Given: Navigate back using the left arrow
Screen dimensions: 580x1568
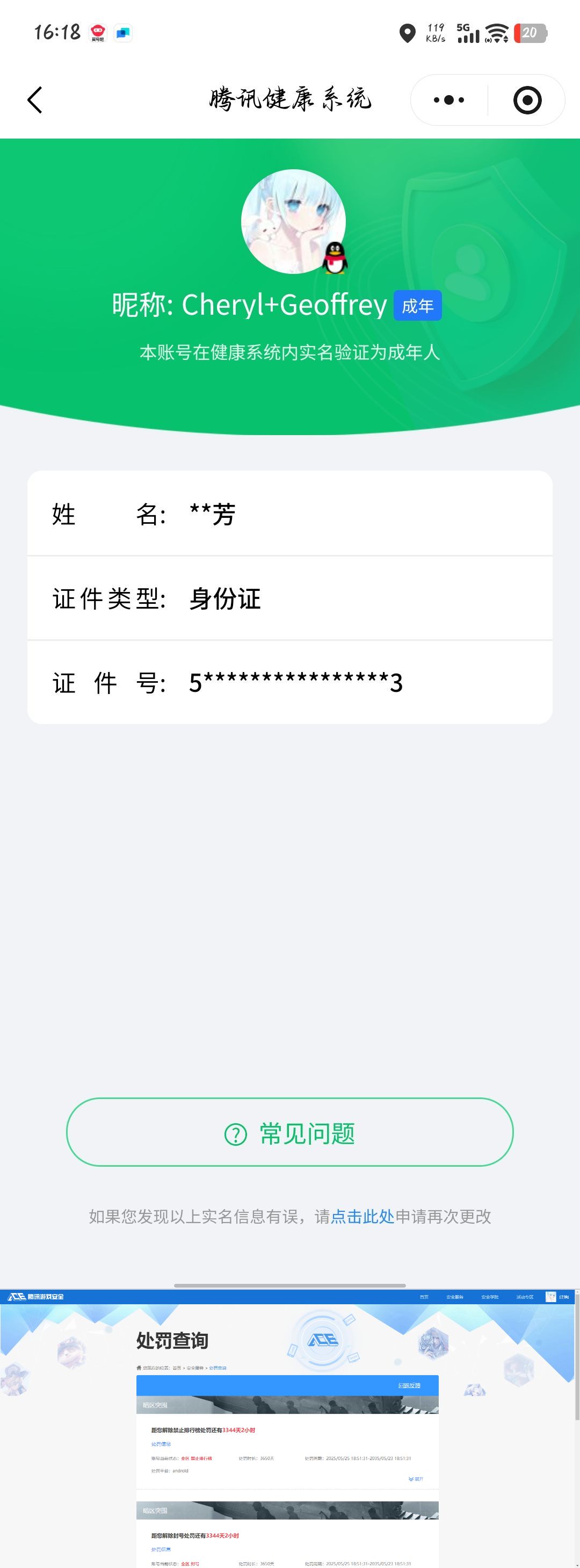Looking at the screenshot, I should (35, 99).
